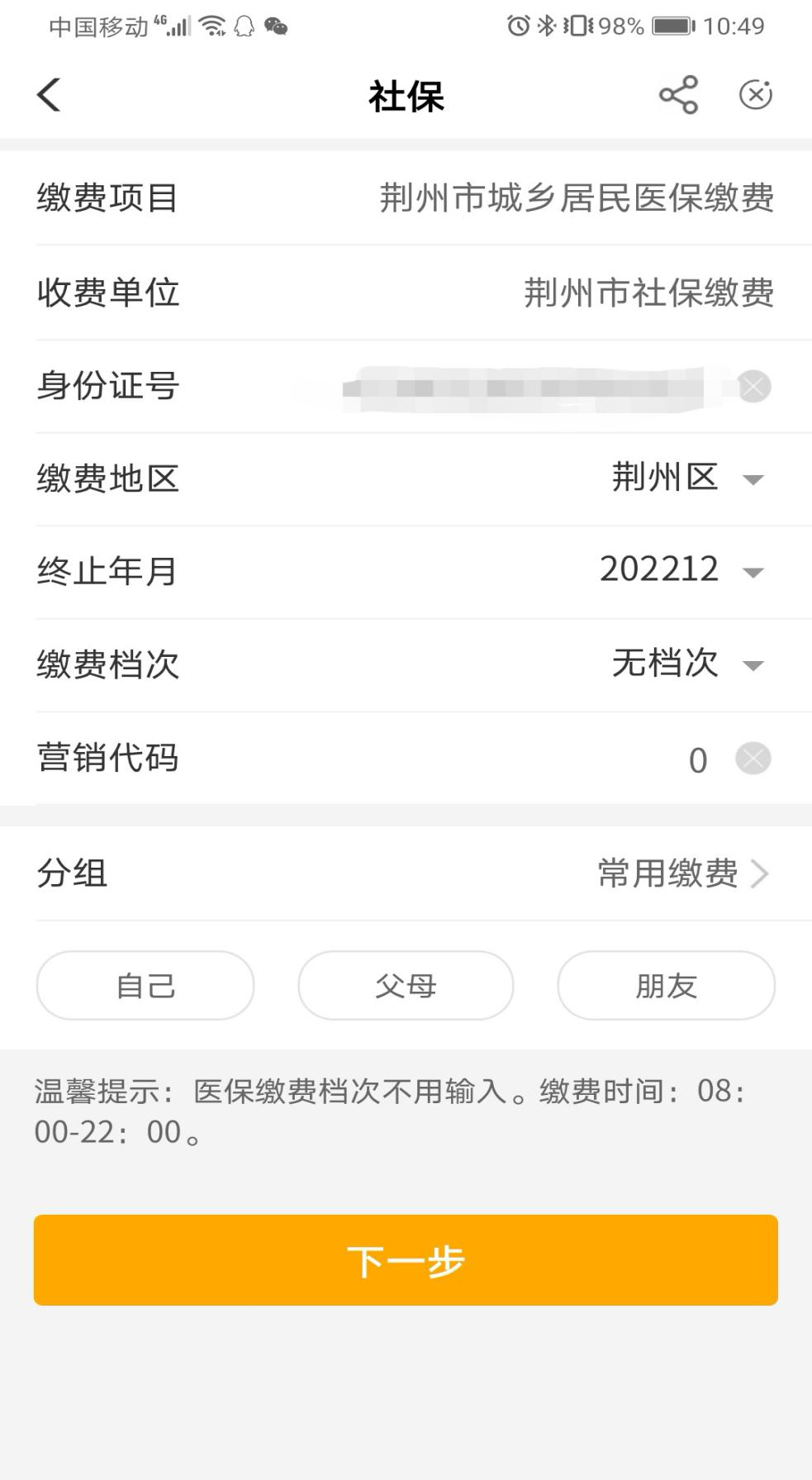The height and width of the screenshot is (1480, 812).
Task: Tap the 身份证号 input field
Action: coord(520,387)
